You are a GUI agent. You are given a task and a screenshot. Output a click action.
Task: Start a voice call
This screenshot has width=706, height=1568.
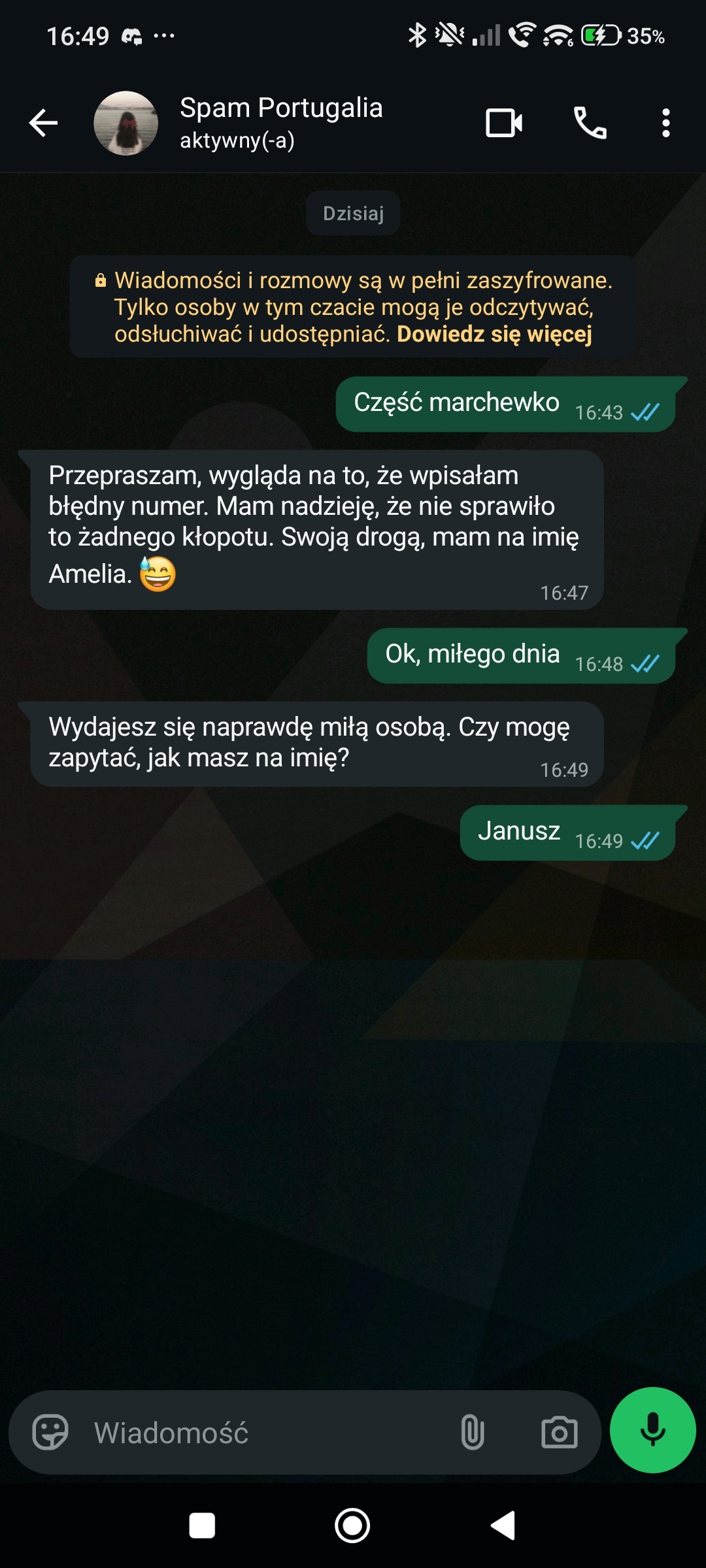pyautogui.click(x=590, y=123)
